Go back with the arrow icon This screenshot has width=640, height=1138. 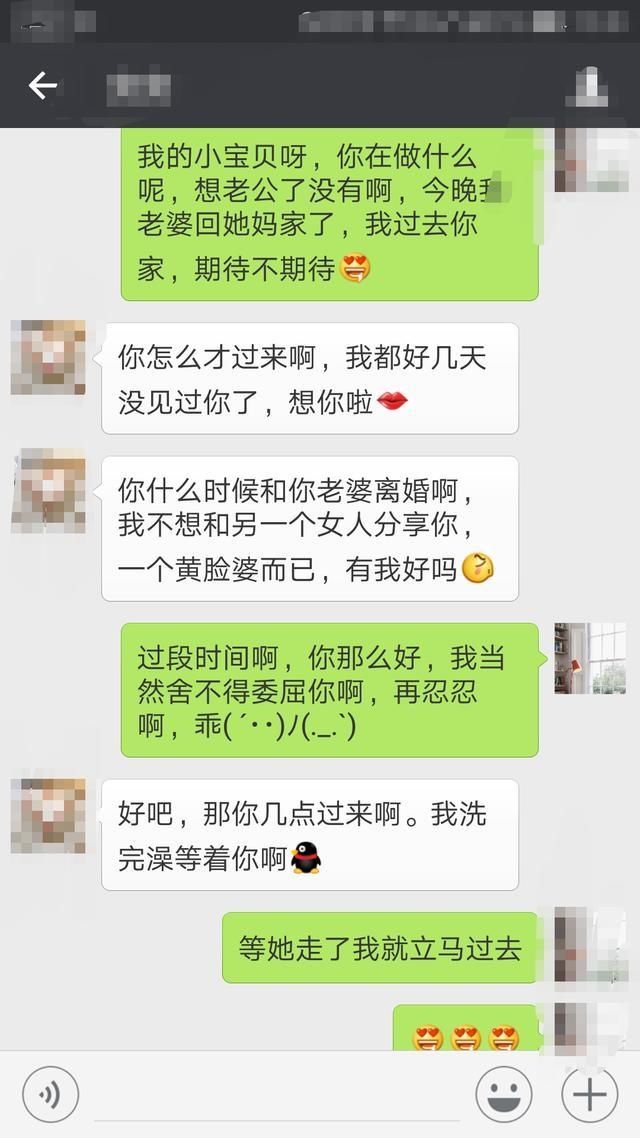(42, 86)
